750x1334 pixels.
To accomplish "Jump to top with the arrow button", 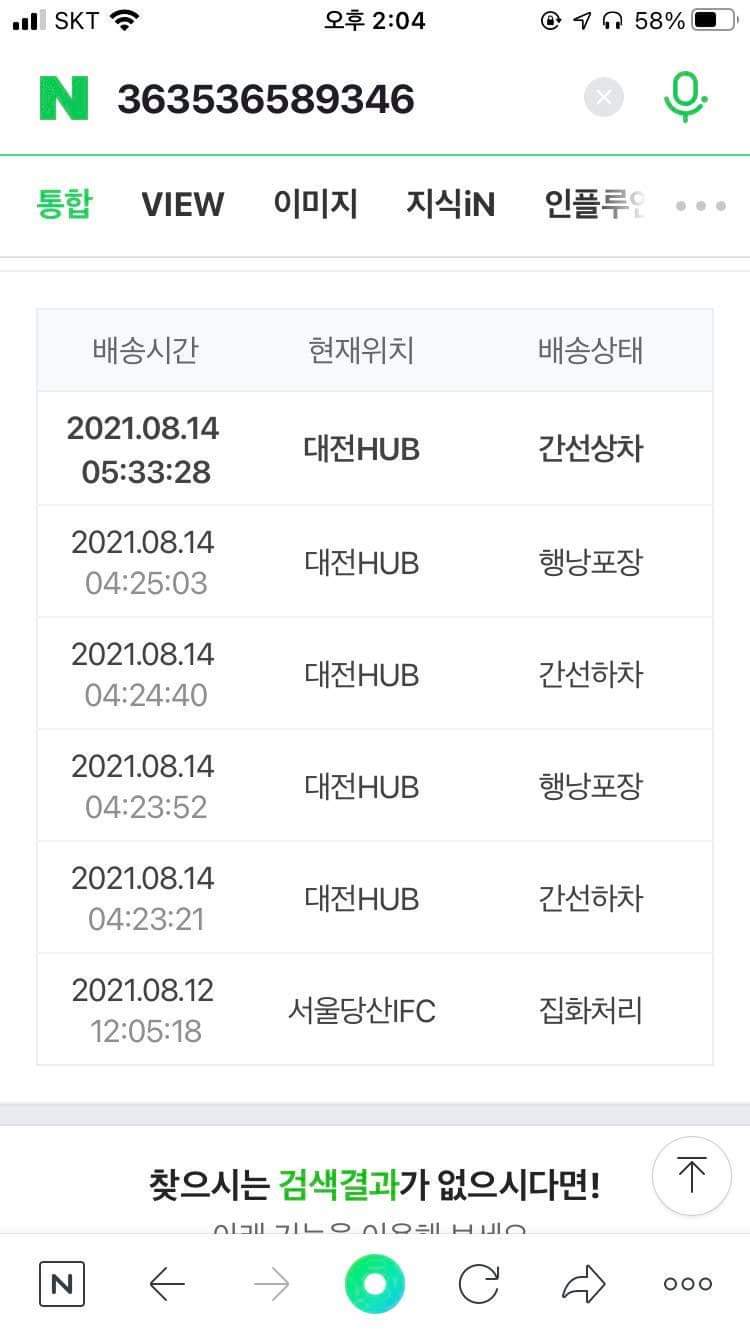I will click(691, 1175).
